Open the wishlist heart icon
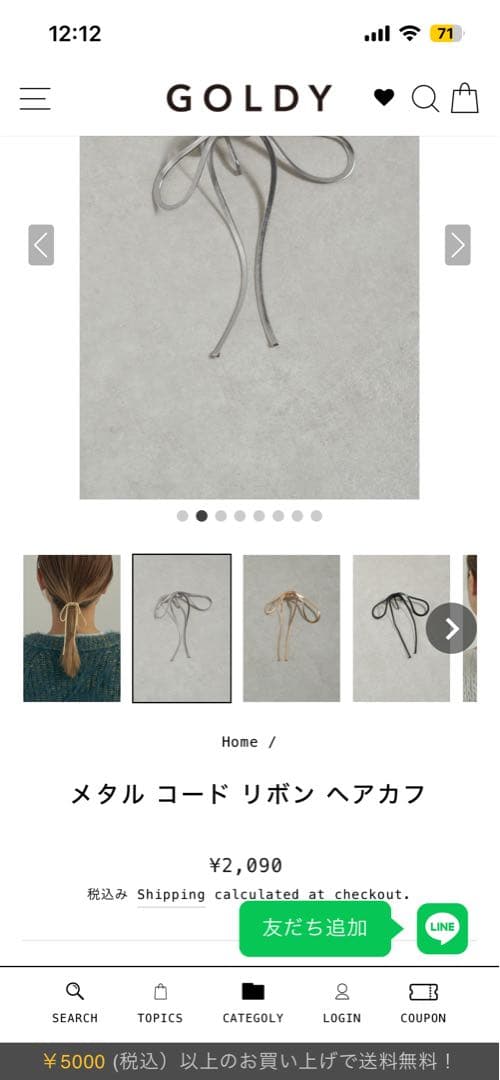This screenshot has height=1080, width=500. click(x=384, y=98)
